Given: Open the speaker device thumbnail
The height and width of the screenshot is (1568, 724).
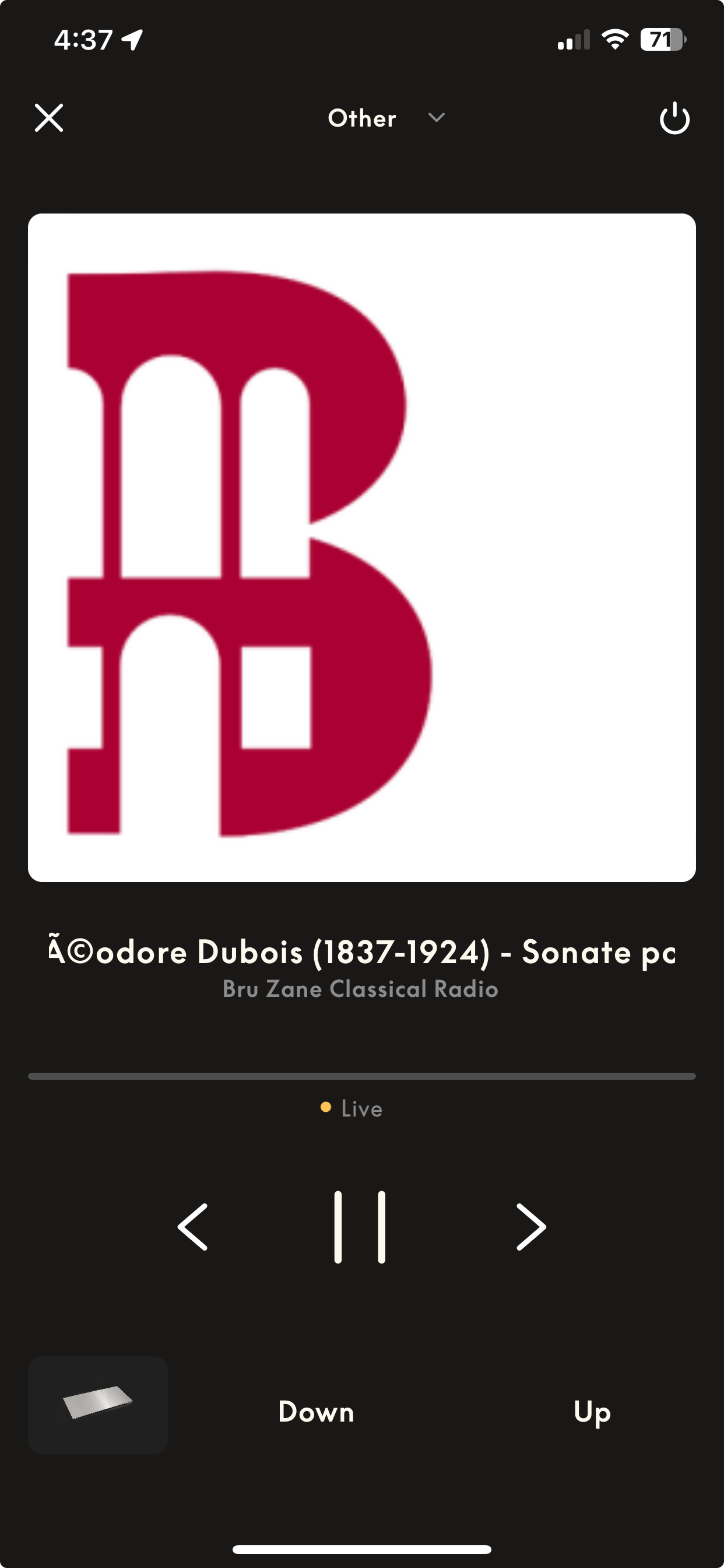Looking at the screenshot, I should pyautogui.click(x=98, y=1405).
